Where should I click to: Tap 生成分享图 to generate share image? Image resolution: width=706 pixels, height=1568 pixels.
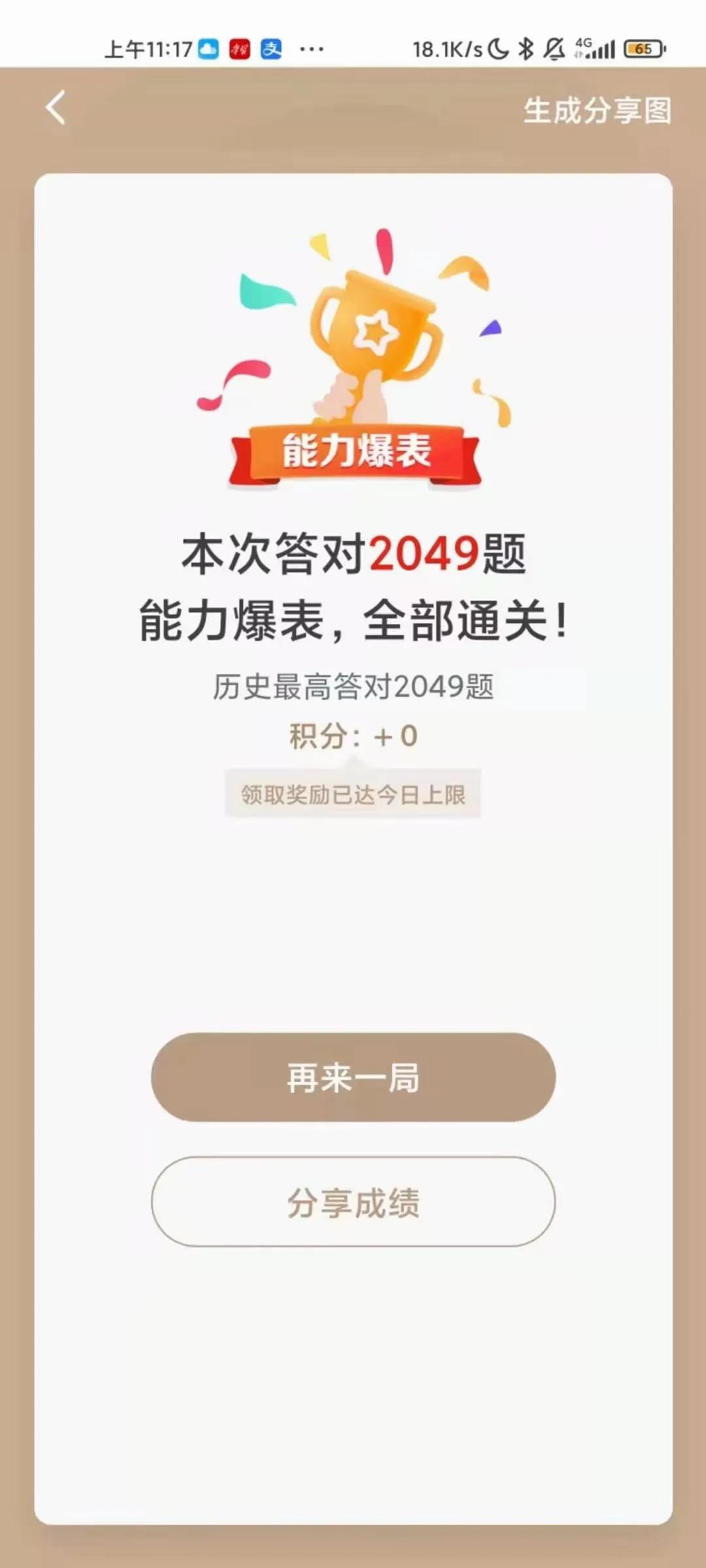tap(597, 110)
